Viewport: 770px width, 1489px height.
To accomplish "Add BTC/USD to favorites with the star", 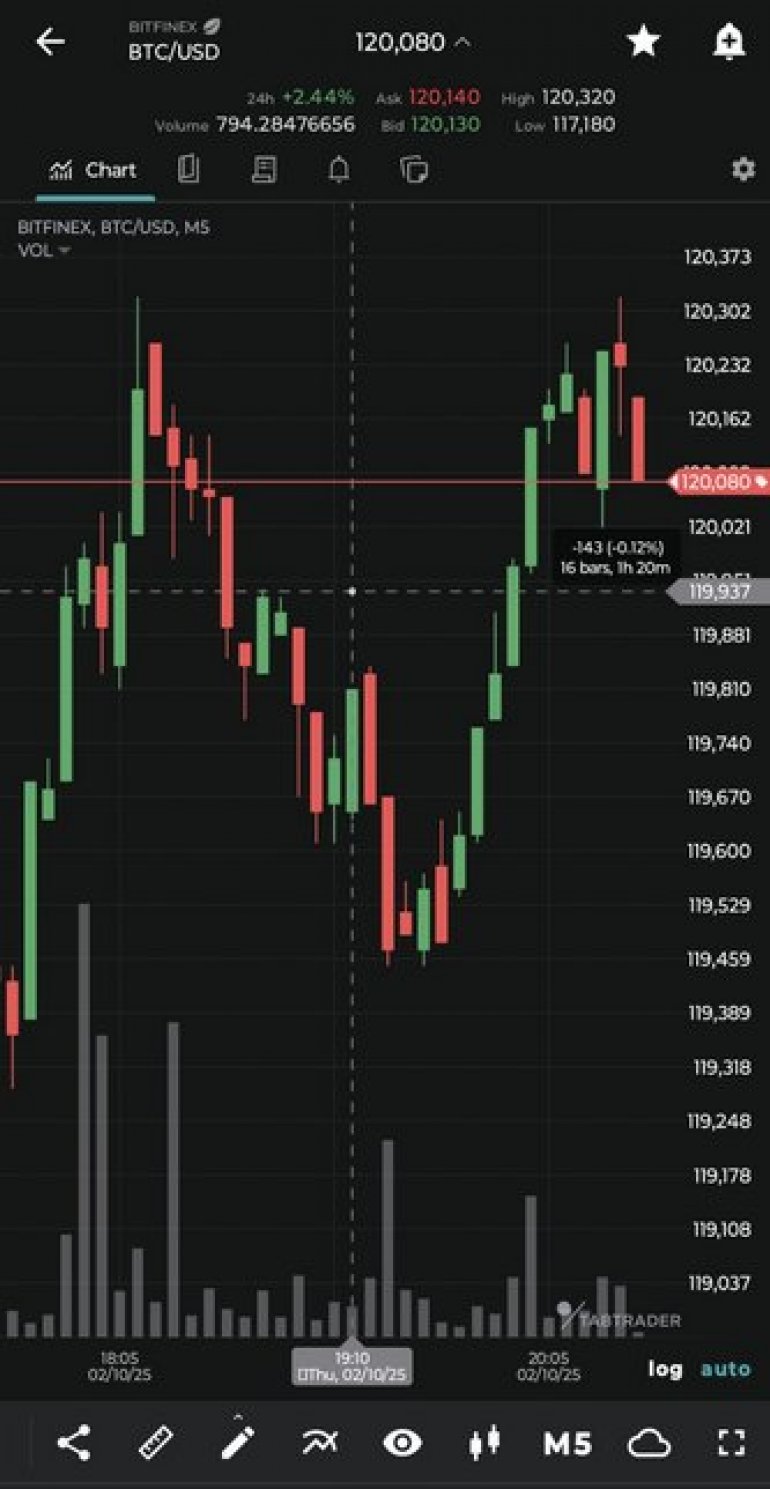I will pyautogui.click(x=643, y=41).
